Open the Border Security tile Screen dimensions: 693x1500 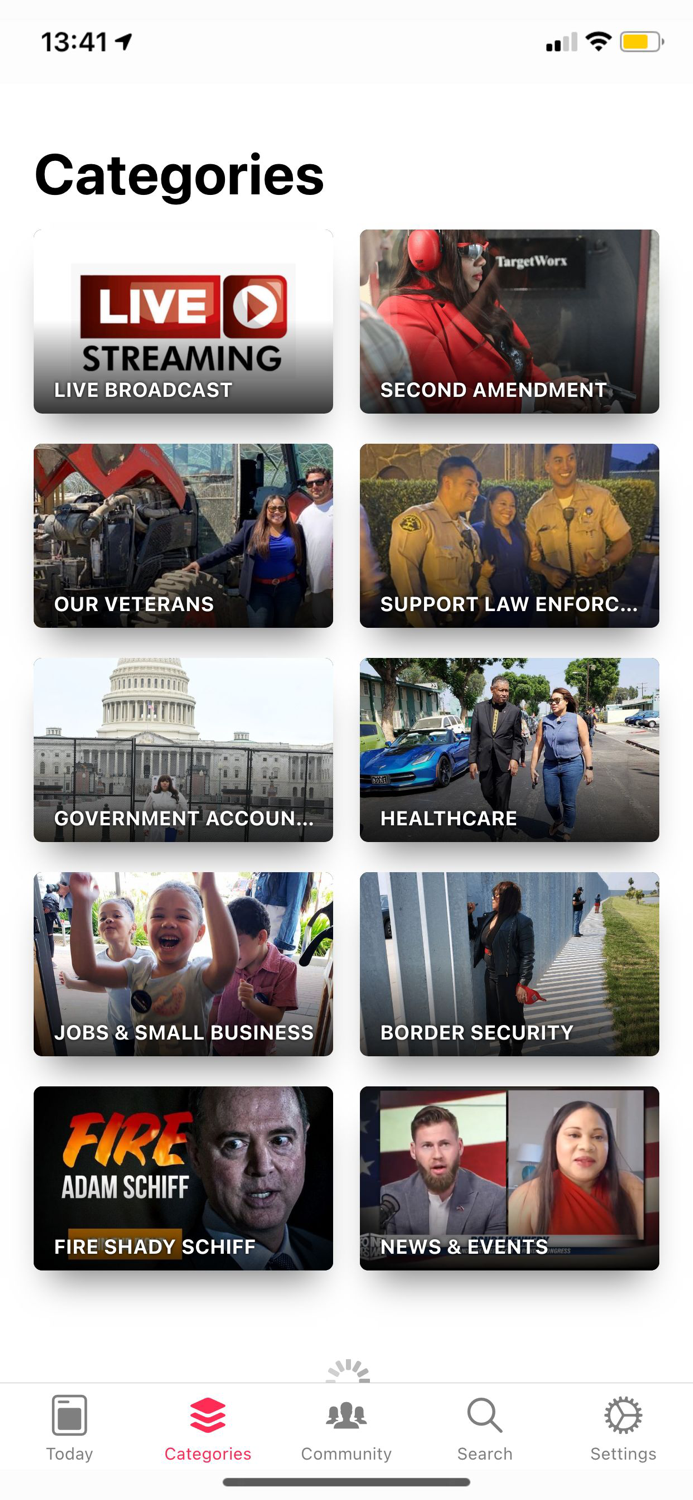coord(509,964)
